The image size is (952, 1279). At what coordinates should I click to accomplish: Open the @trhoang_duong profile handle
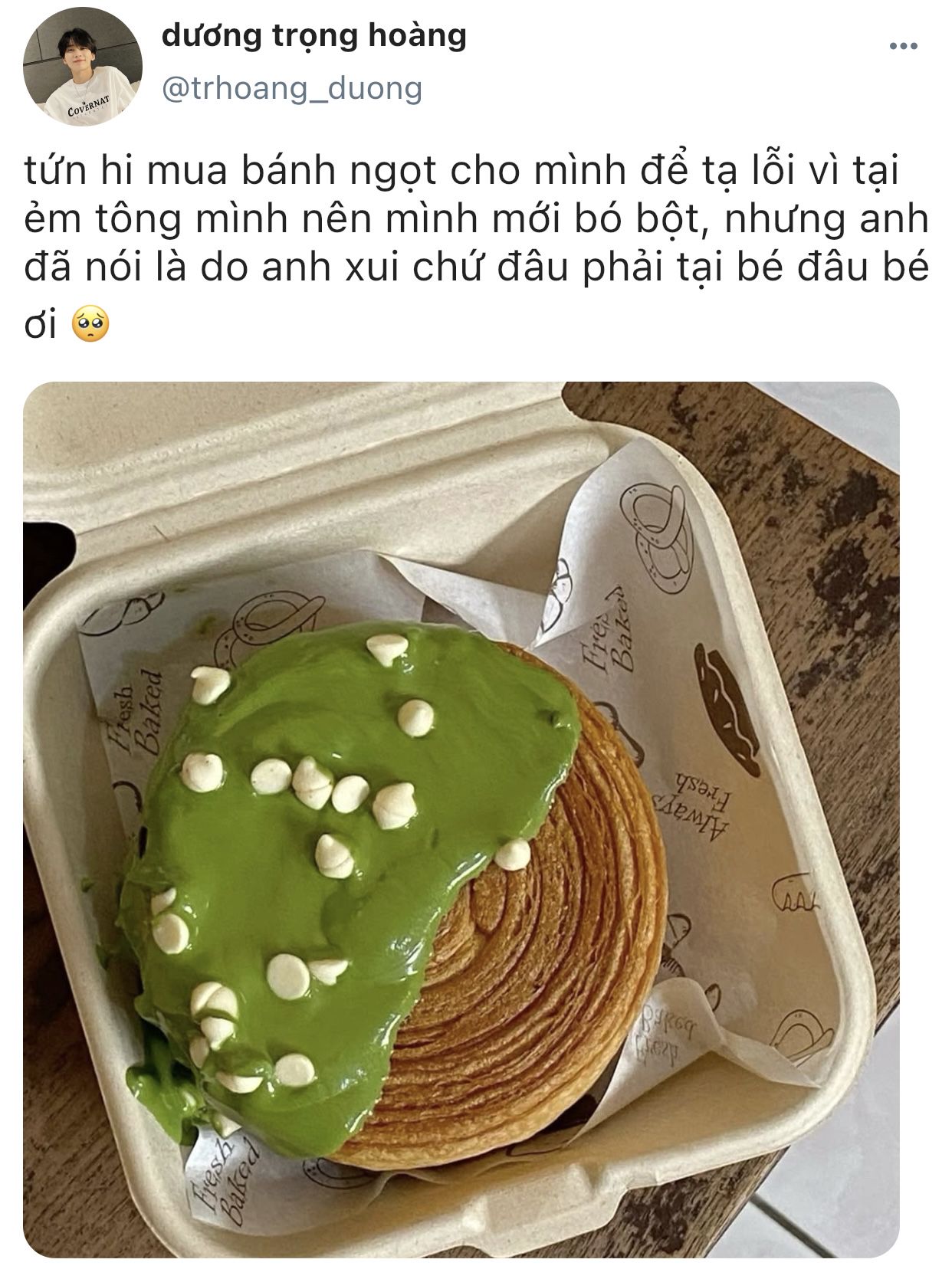click(x=292, y=89)
